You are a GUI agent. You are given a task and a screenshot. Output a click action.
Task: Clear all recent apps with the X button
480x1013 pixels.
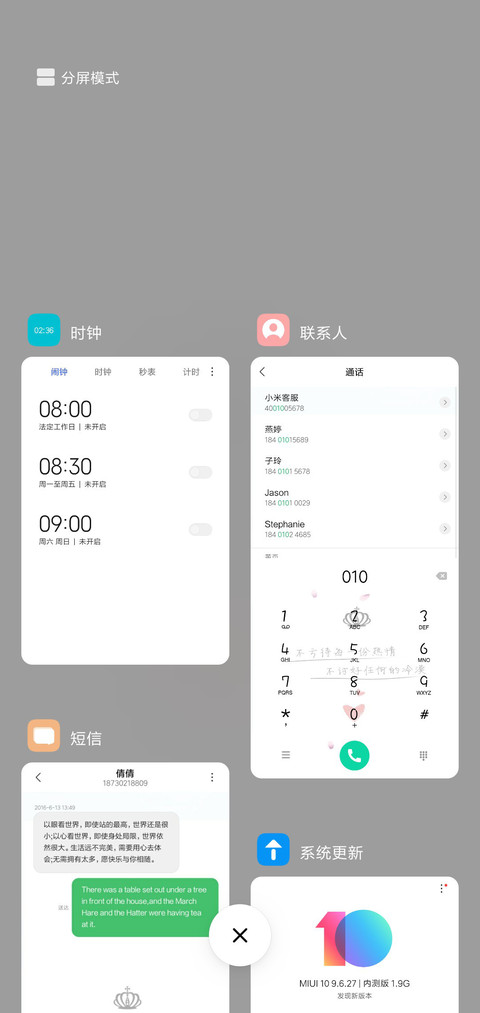click(240, 935)
